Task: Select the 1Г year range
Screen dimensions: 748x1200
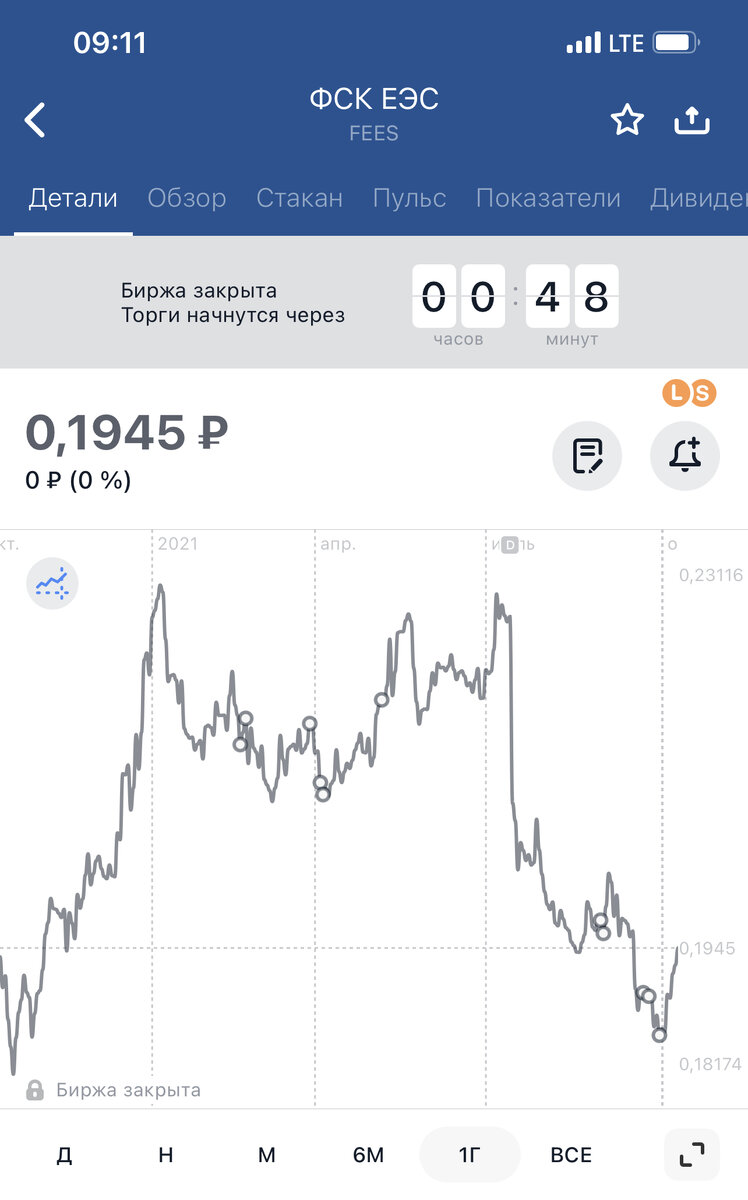Action: coord(470,1155)
